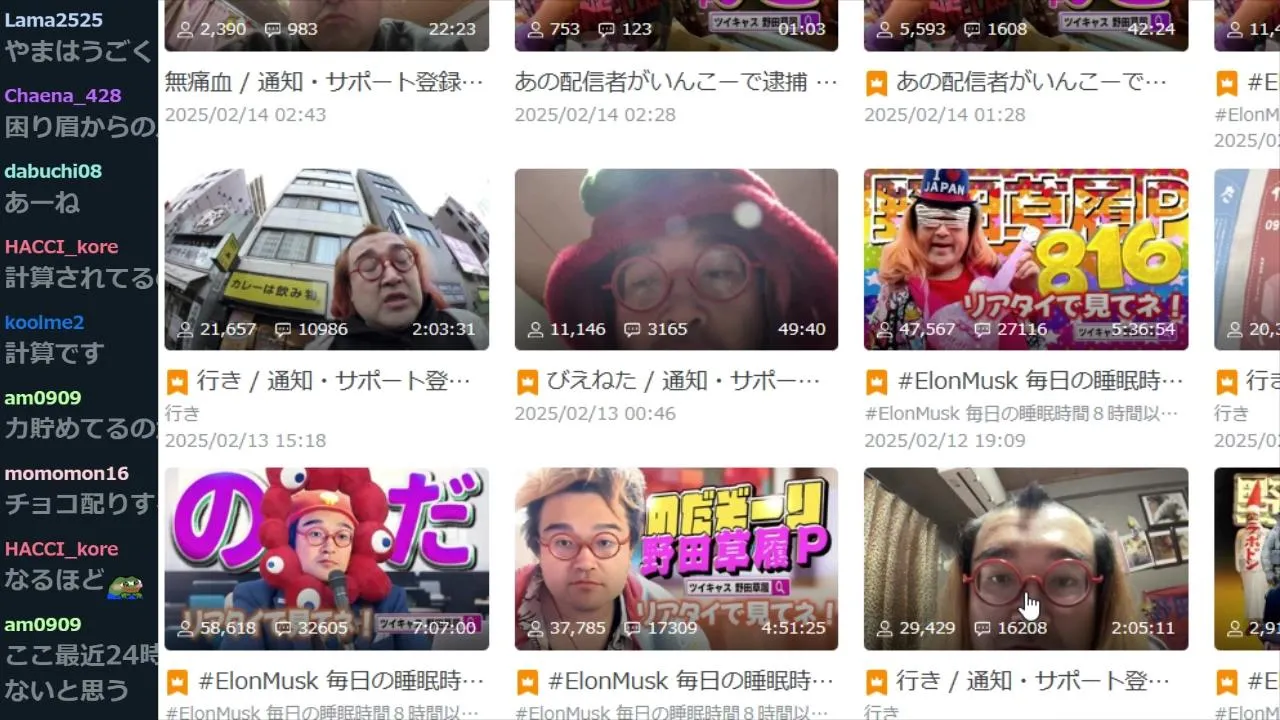
Task: Open the びえねた recording lasting 49:40
Action: point(676,258)
